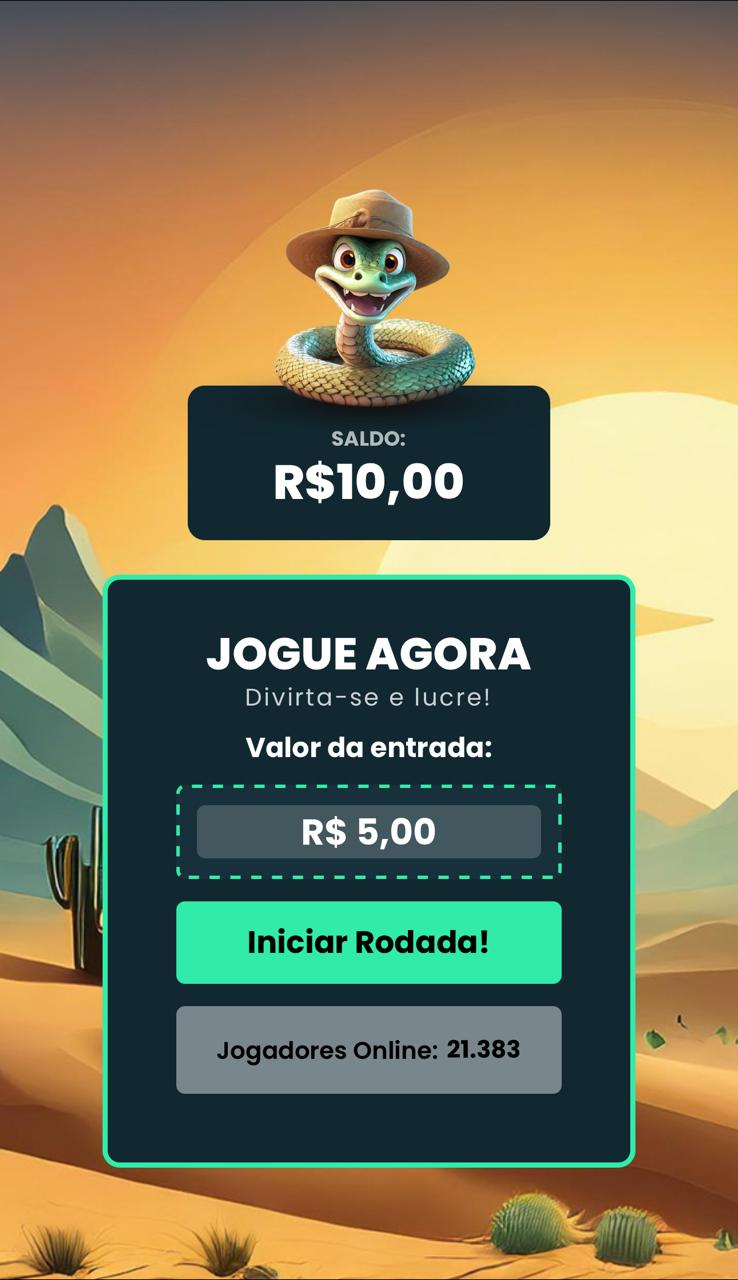The width and height of the screenshot is (738, 1280).
Task: Tap the Iniciar Rodada! button
Action: click(368, 942)
